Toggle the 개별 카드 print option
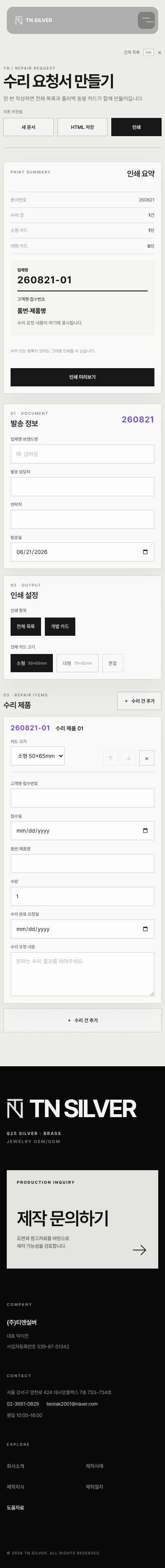 coord(60,626)
